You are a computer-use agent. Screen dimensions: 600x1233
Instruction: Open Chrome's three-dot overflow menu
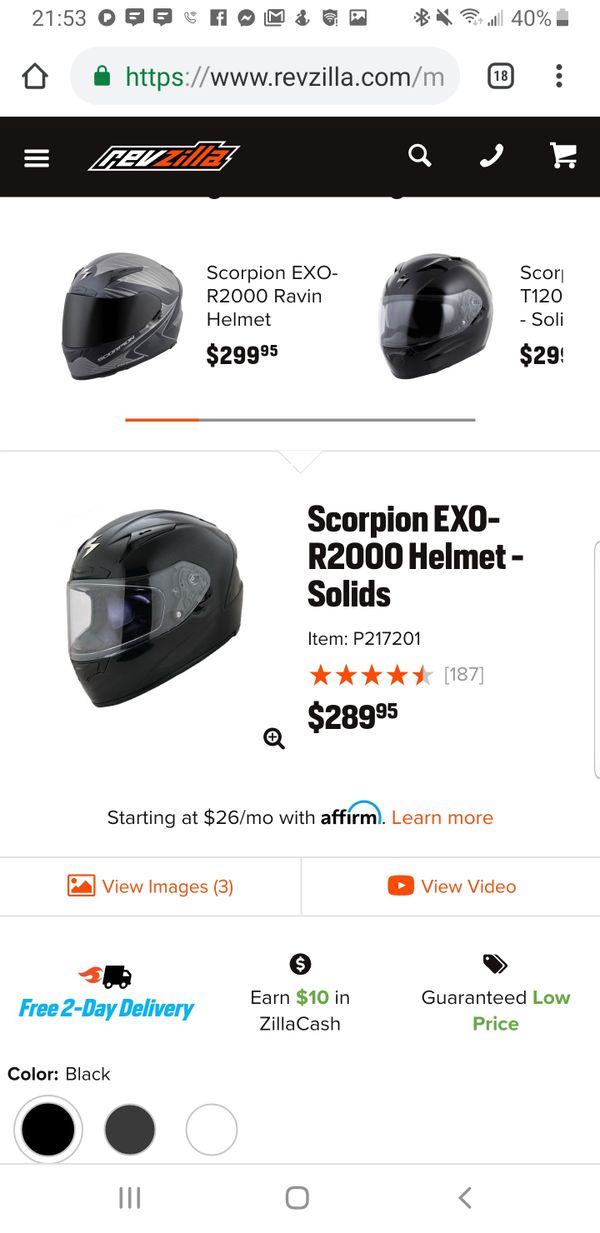559,76
